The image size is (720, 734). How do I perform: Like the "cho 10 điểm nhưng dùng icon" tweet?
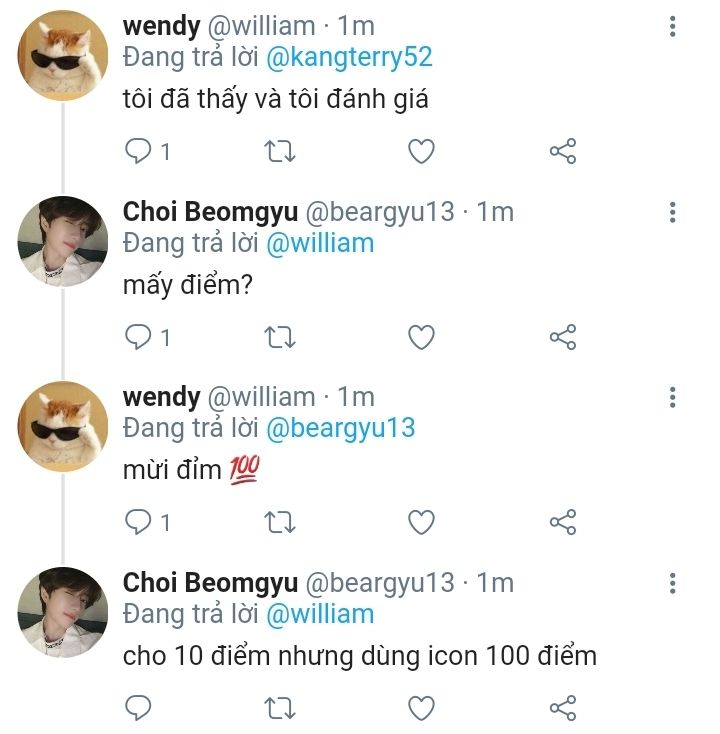(421, 708)
